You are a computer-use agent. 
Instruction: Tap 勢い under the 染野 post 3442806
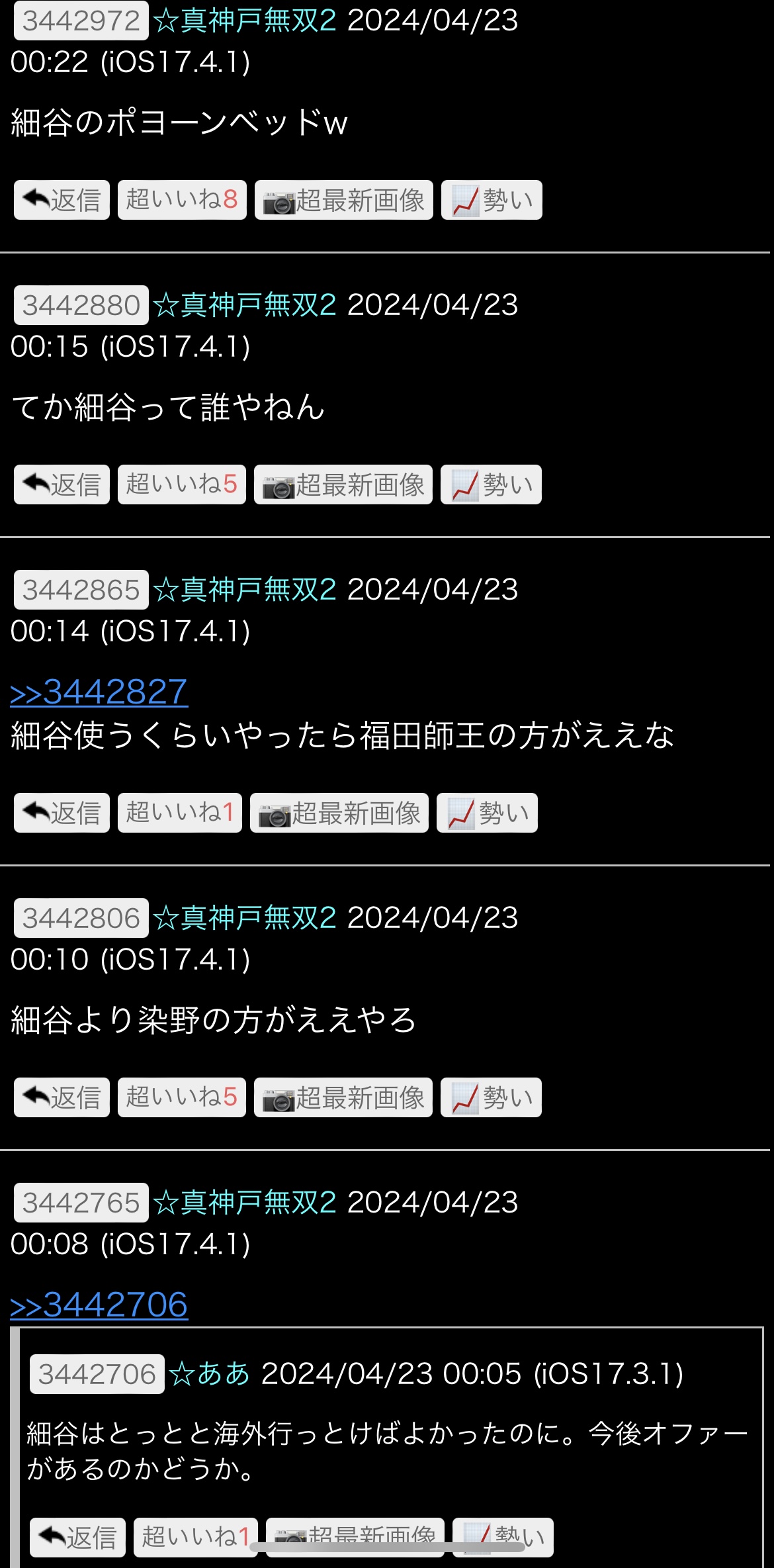(x=491, y=1097)
